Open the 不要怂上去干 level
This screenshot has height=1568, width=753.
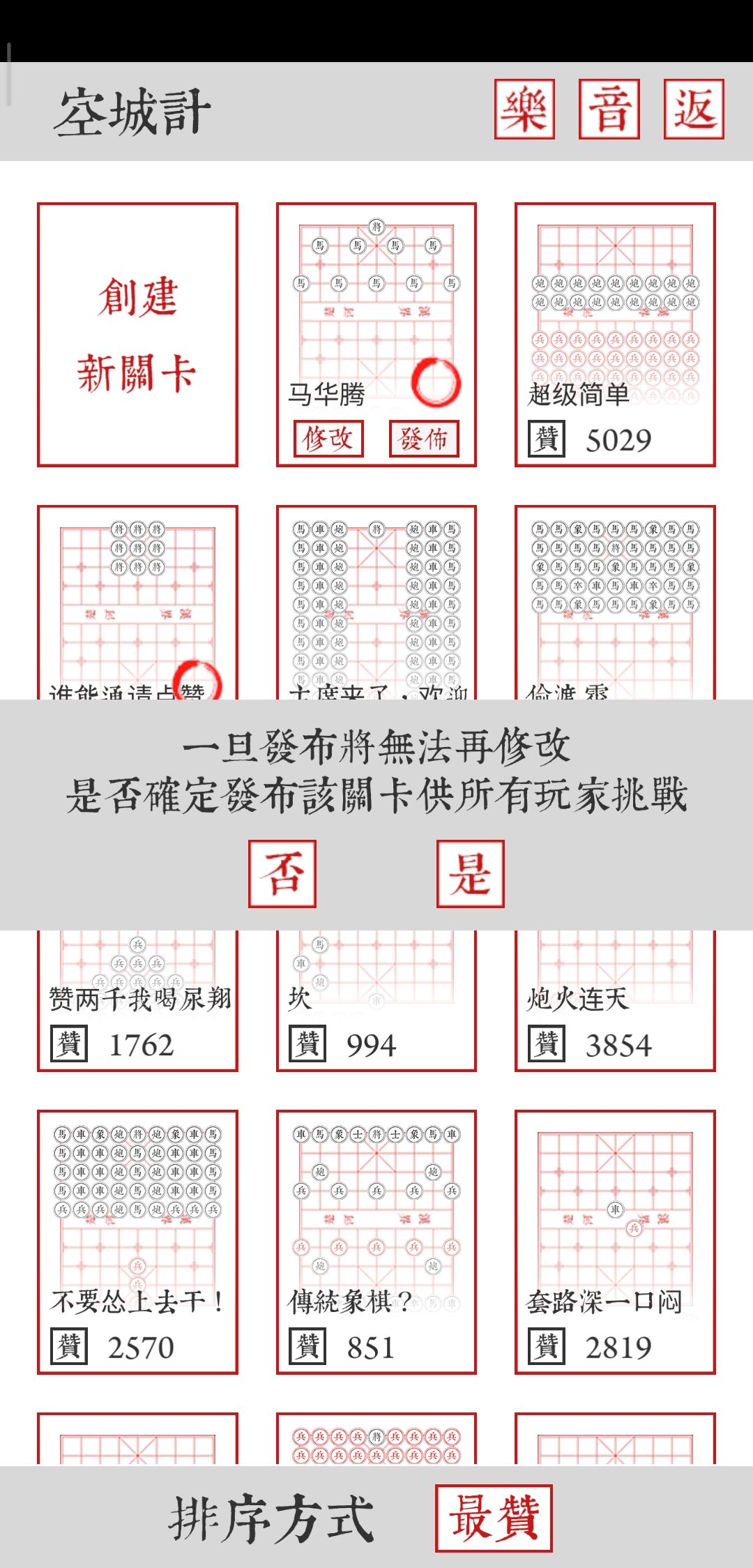click(x=137, y=1242)
